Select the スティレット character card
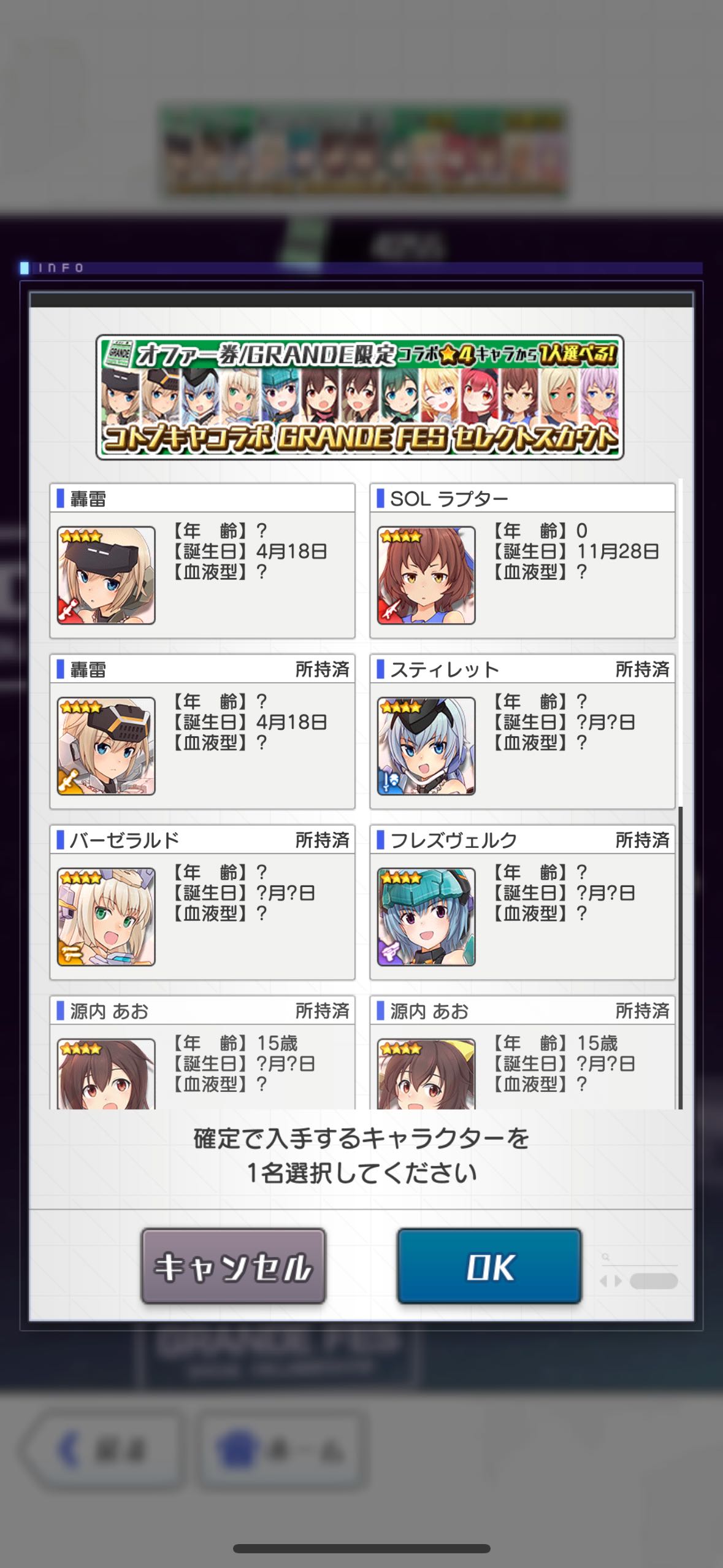The width and height of the screenshot is (723, 1568). click(522, 731)
